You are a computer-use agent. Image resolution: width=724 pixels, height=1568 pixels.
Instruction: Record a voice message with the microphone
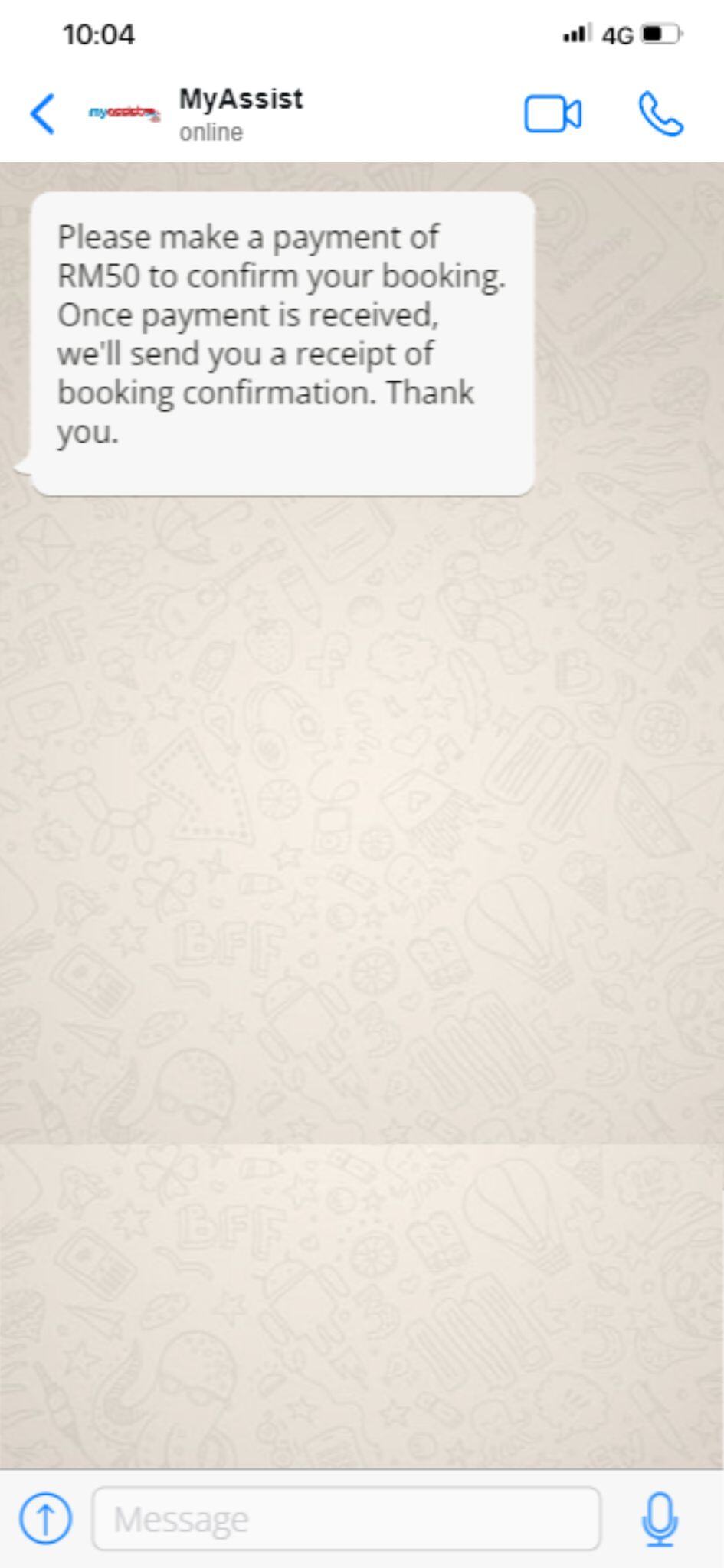[659, 1518]
